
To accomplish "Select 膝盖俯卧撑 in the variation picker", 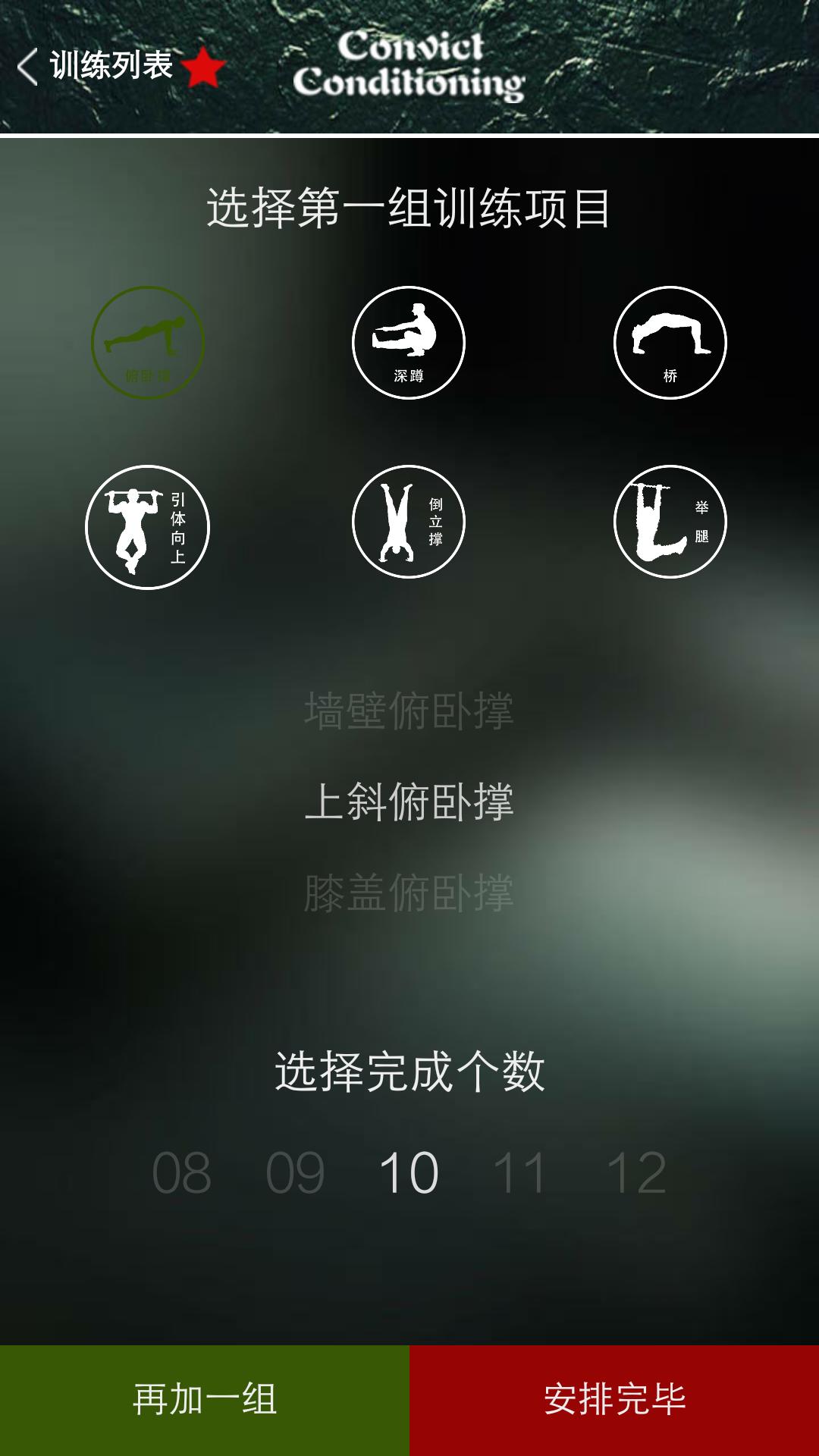I will [x=409, y=893].
